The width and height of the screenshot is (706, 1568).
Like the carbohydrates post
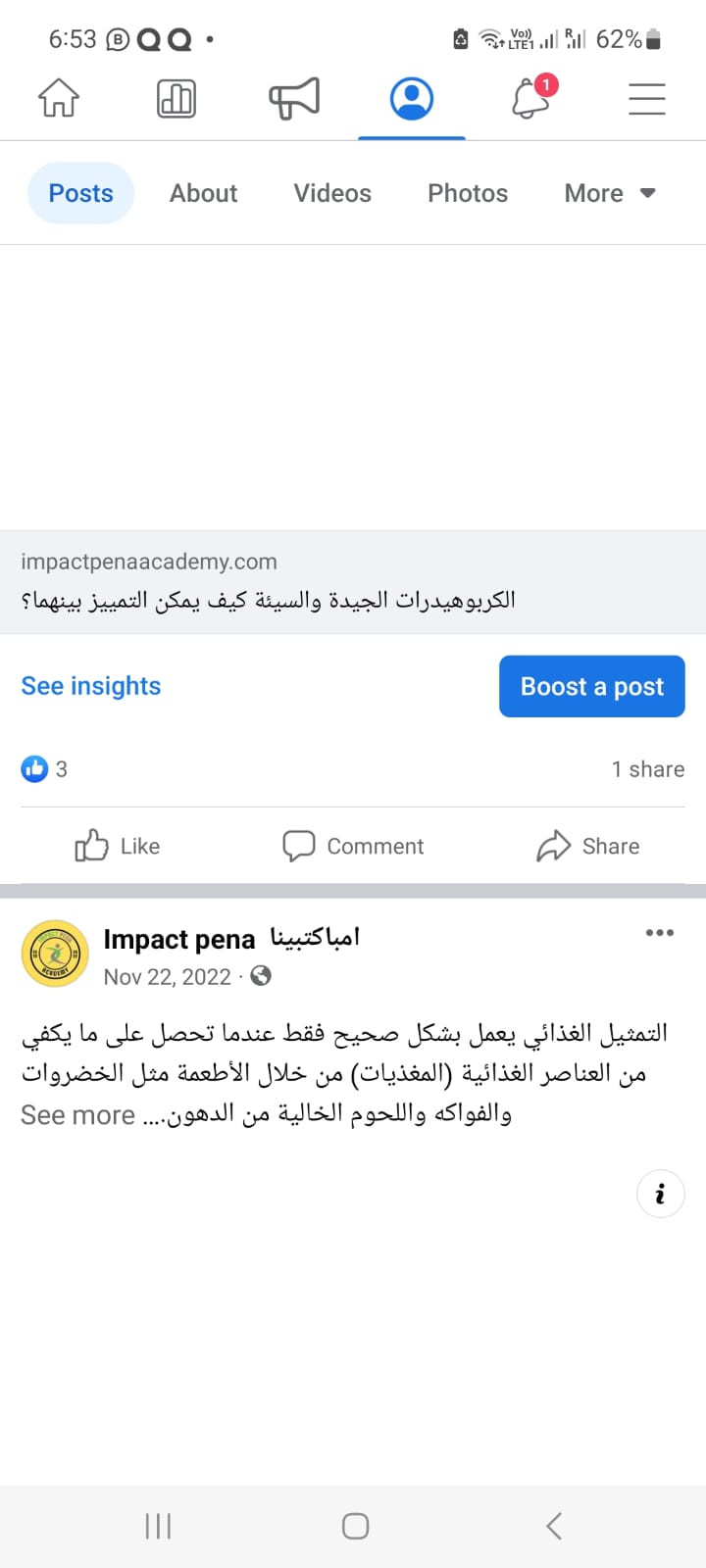pos(118,846)
